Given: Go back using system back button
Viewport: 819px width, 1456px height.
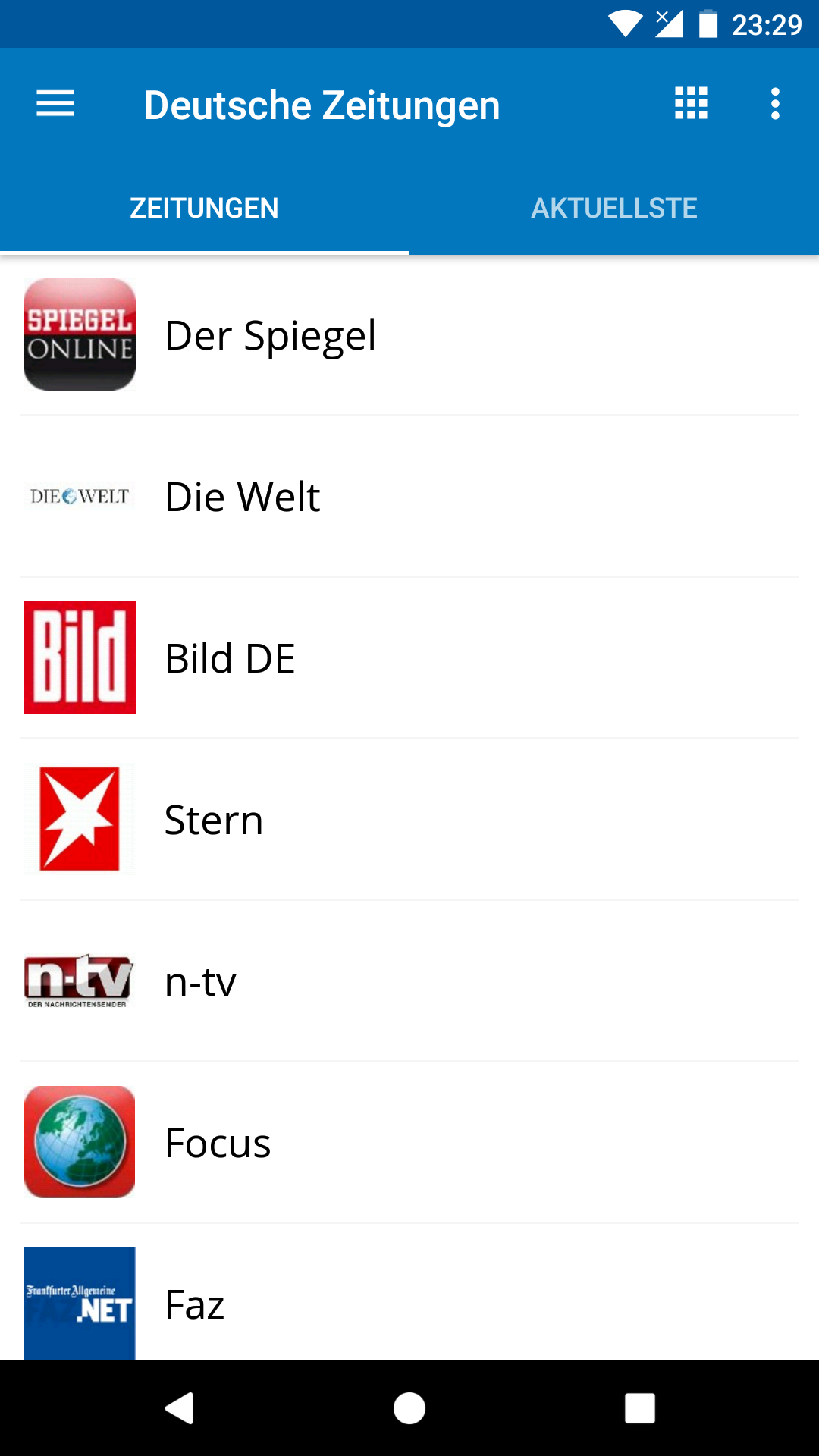Looking at the screenshot, I should pos(180,1408).
